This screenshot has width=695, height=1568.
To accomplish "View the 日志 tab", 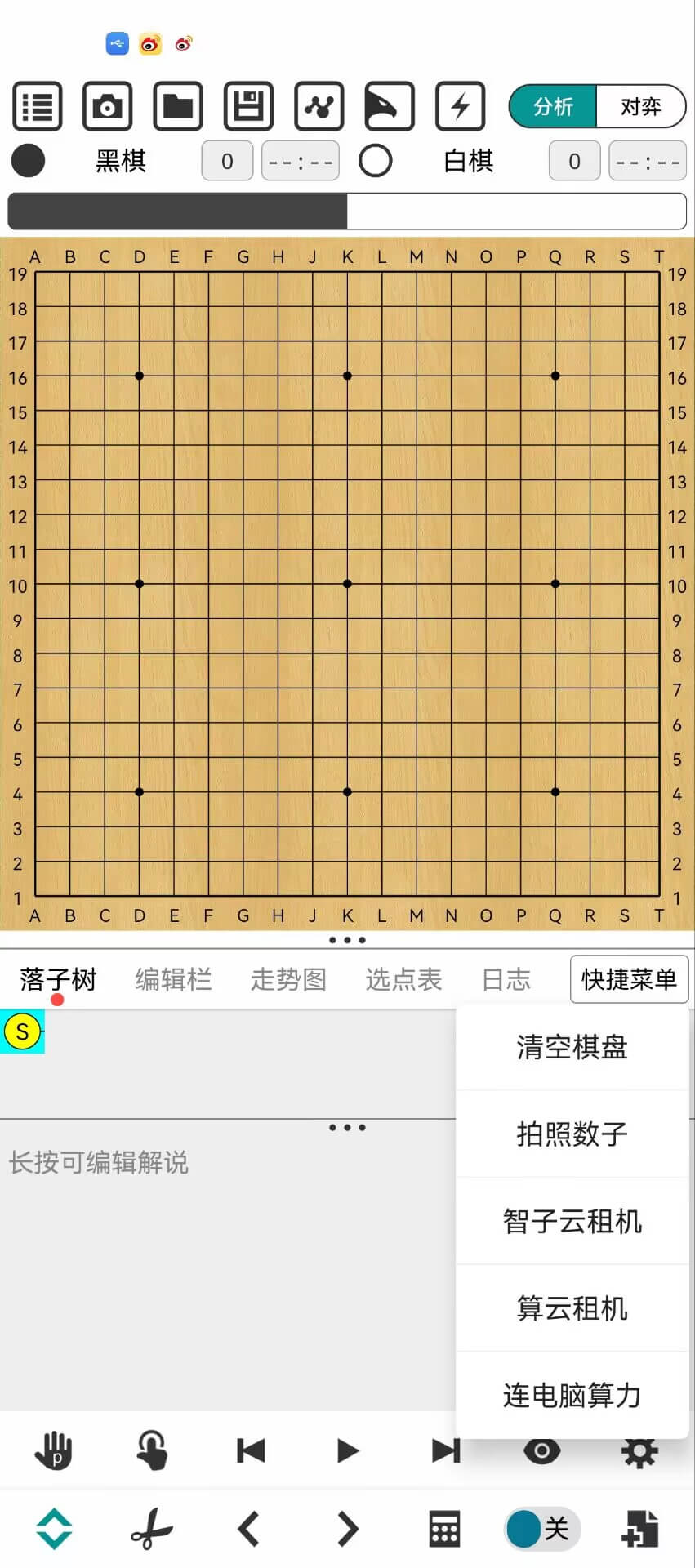I will [506, 978].
